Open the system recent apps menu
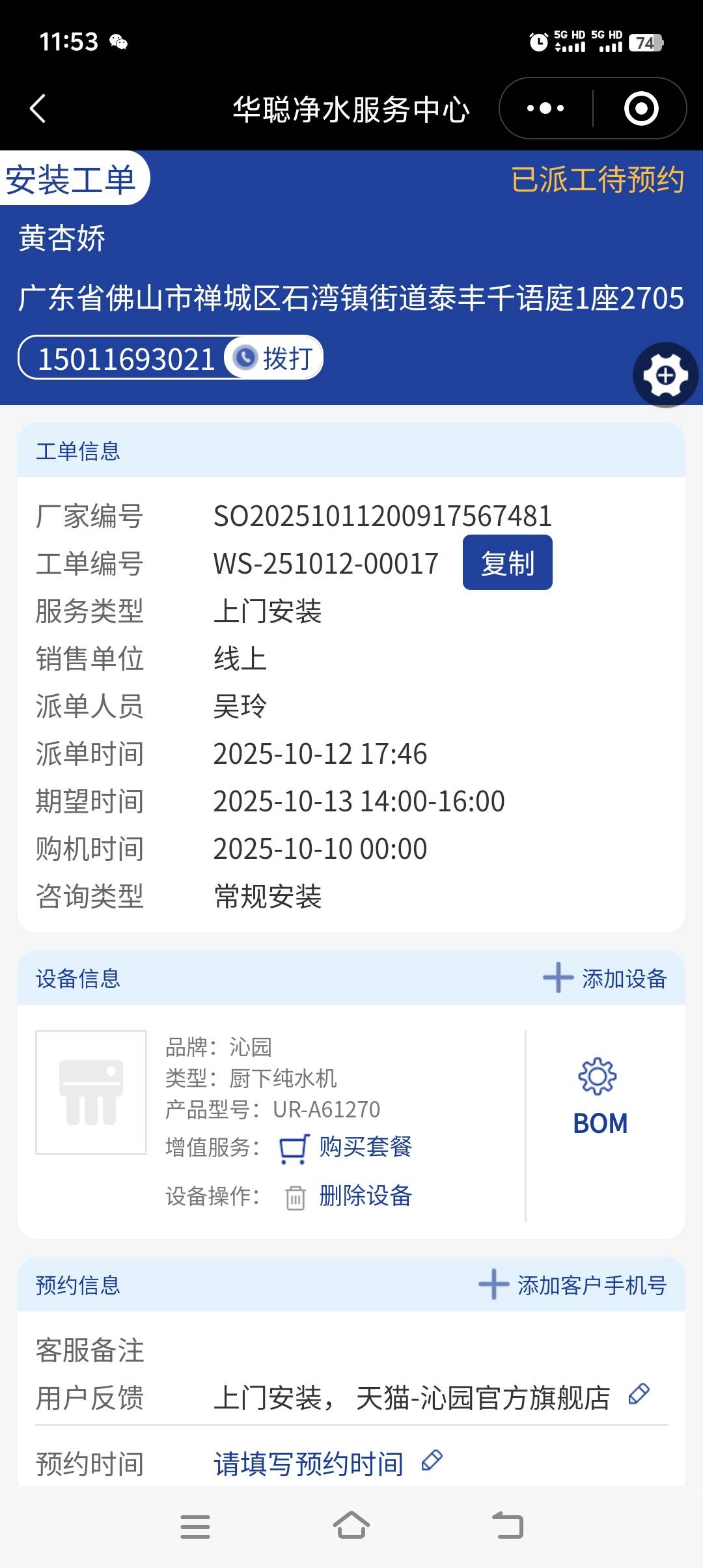Image resolution: width=703 pixels, height=1568 pixels. [x=195, y=1526]
